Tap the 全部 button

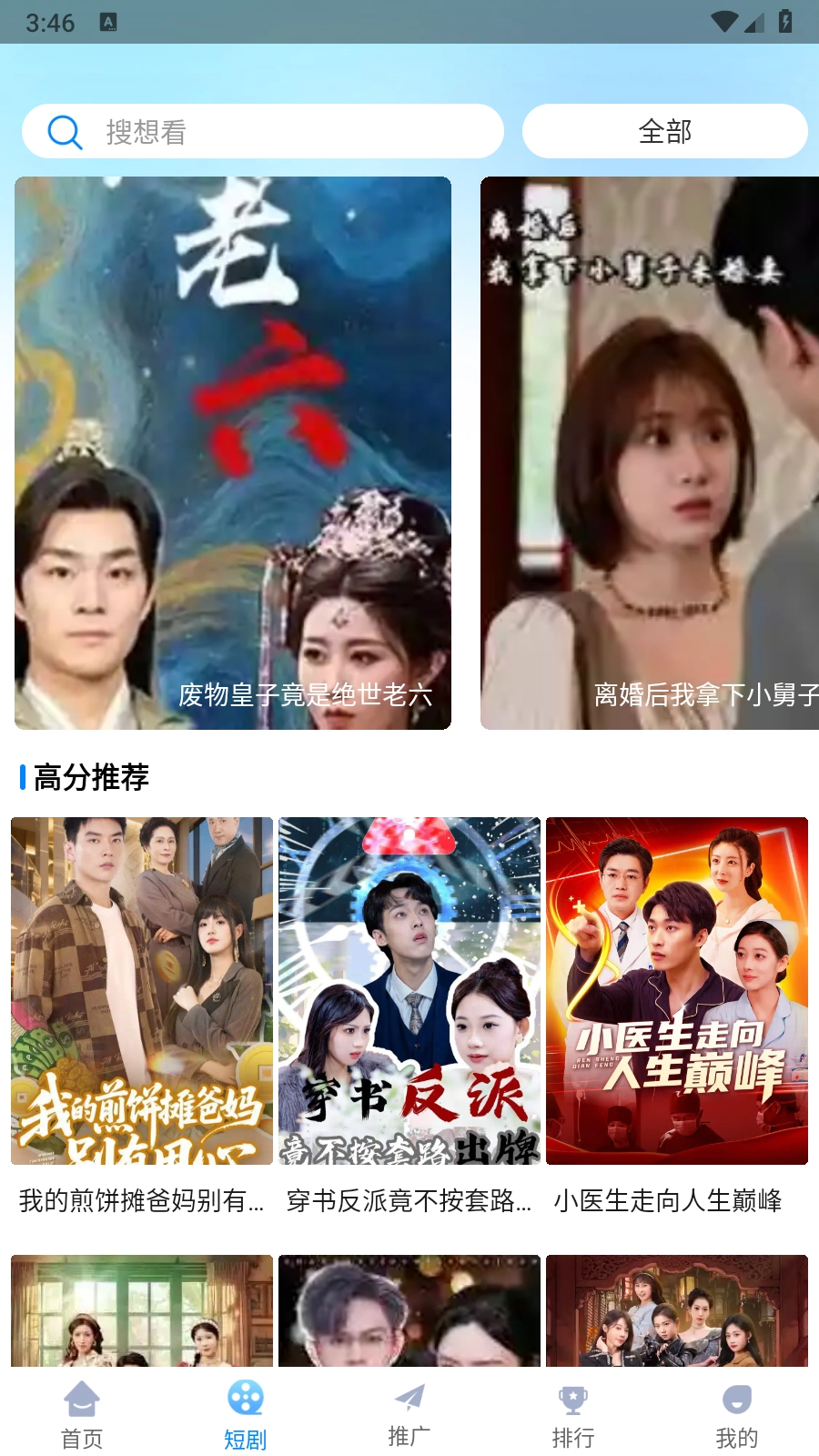point(664,132)
